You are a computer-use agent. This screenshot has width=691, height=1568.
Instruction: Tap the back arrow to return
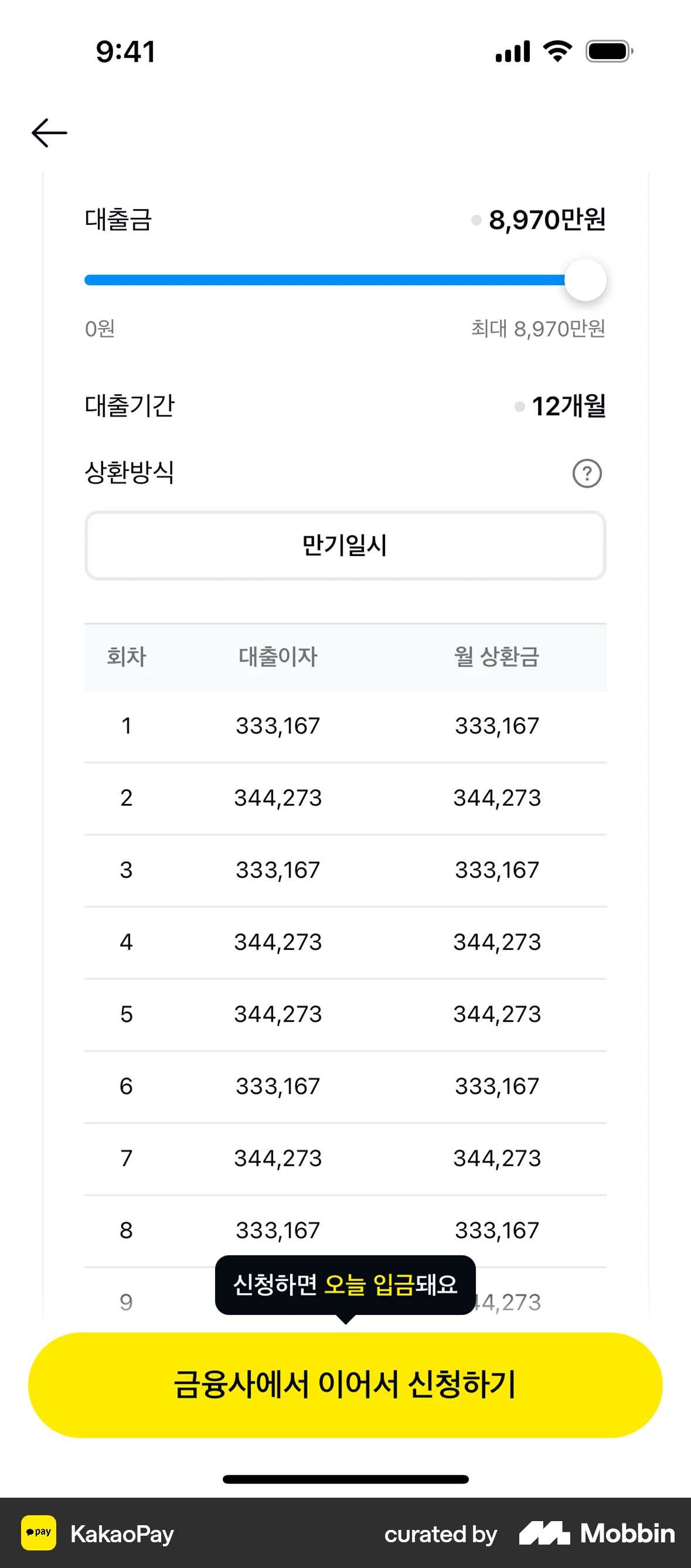(x=49, y=132)
